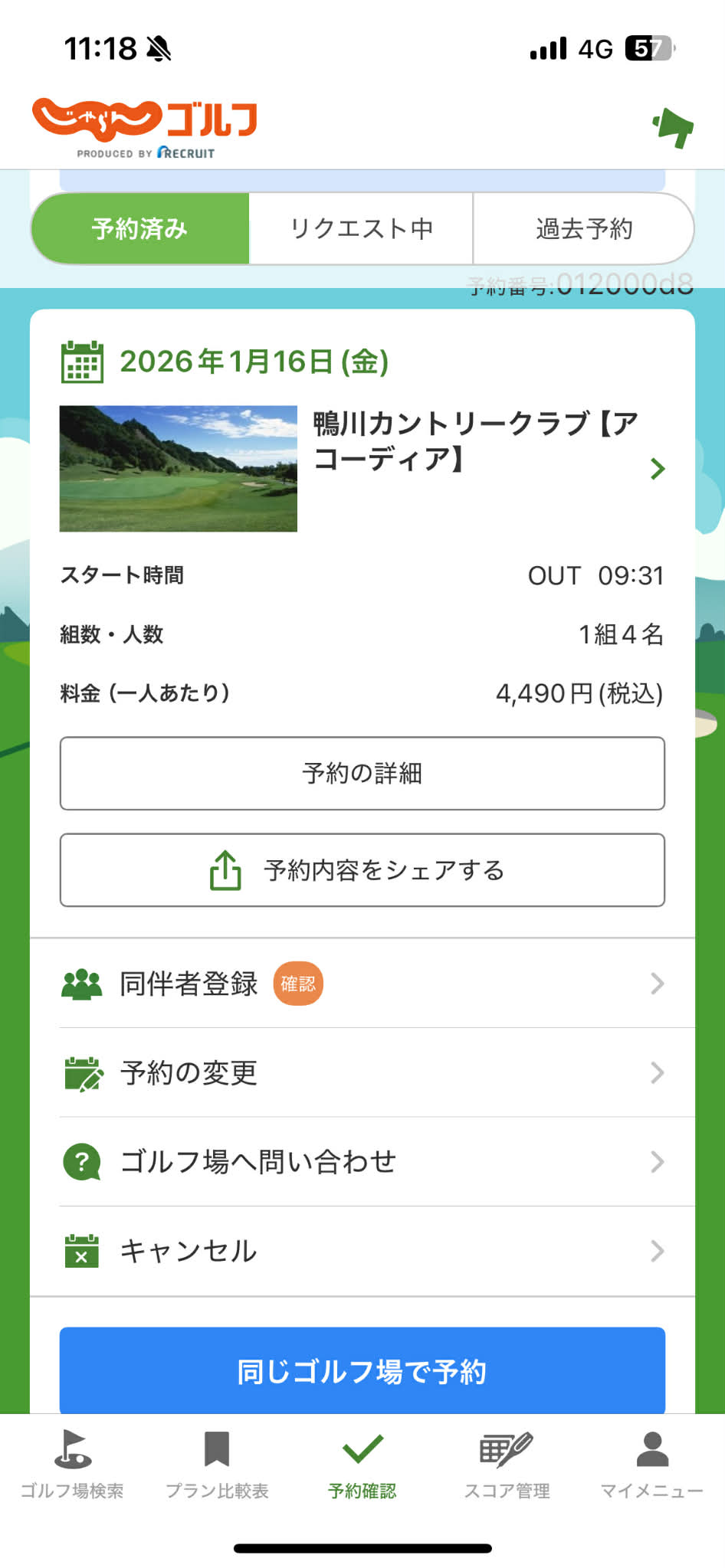Switch to スコア管理 tab

(x=507, y=1465)
